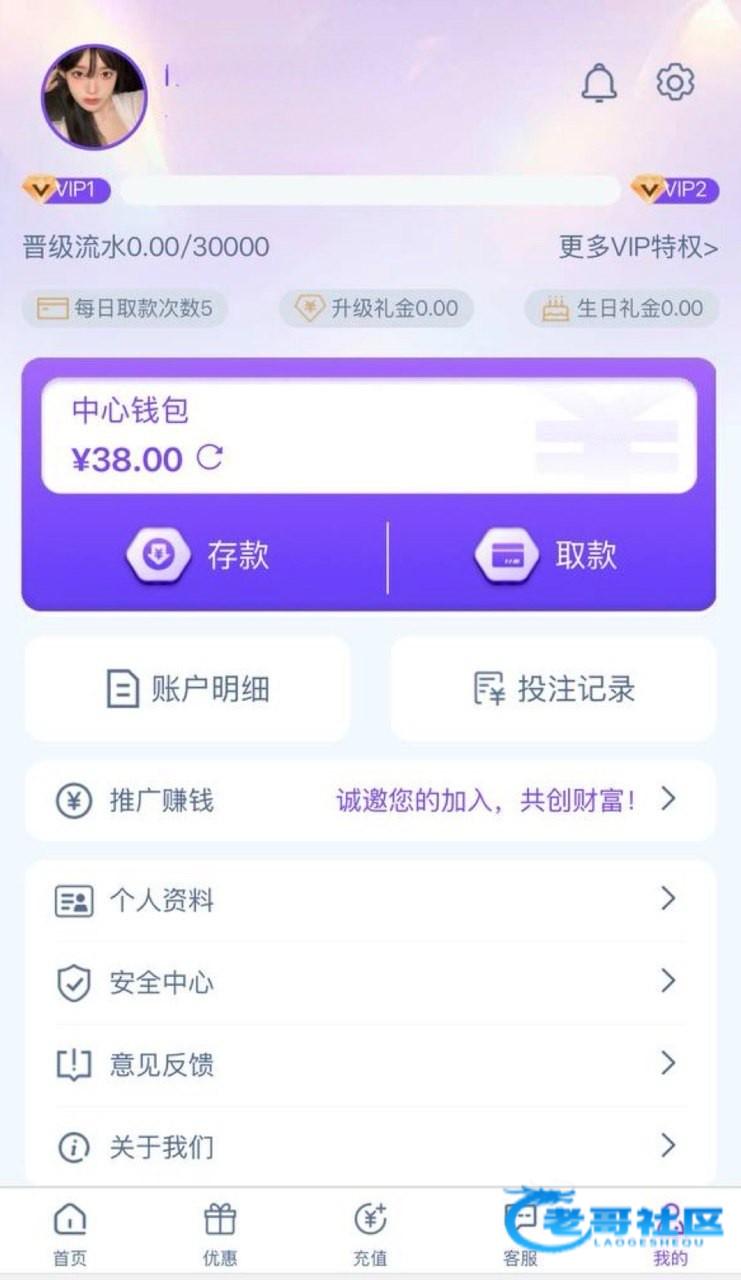The height and width of the screenshot is (1280, 741).
Task: Open 意见反馈 feedback
Action: [370, 1064]
